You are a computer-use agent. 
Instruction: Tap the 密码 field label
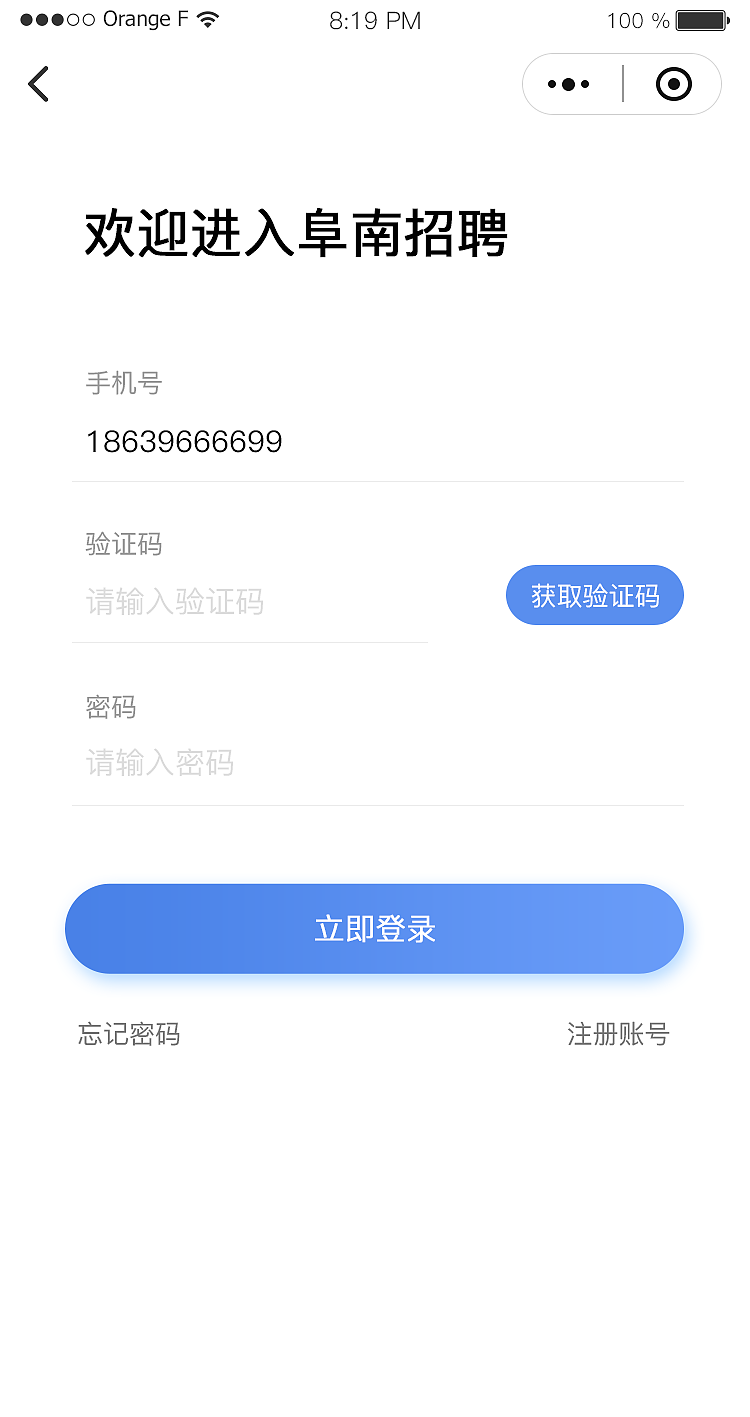[x=108, y=707]
